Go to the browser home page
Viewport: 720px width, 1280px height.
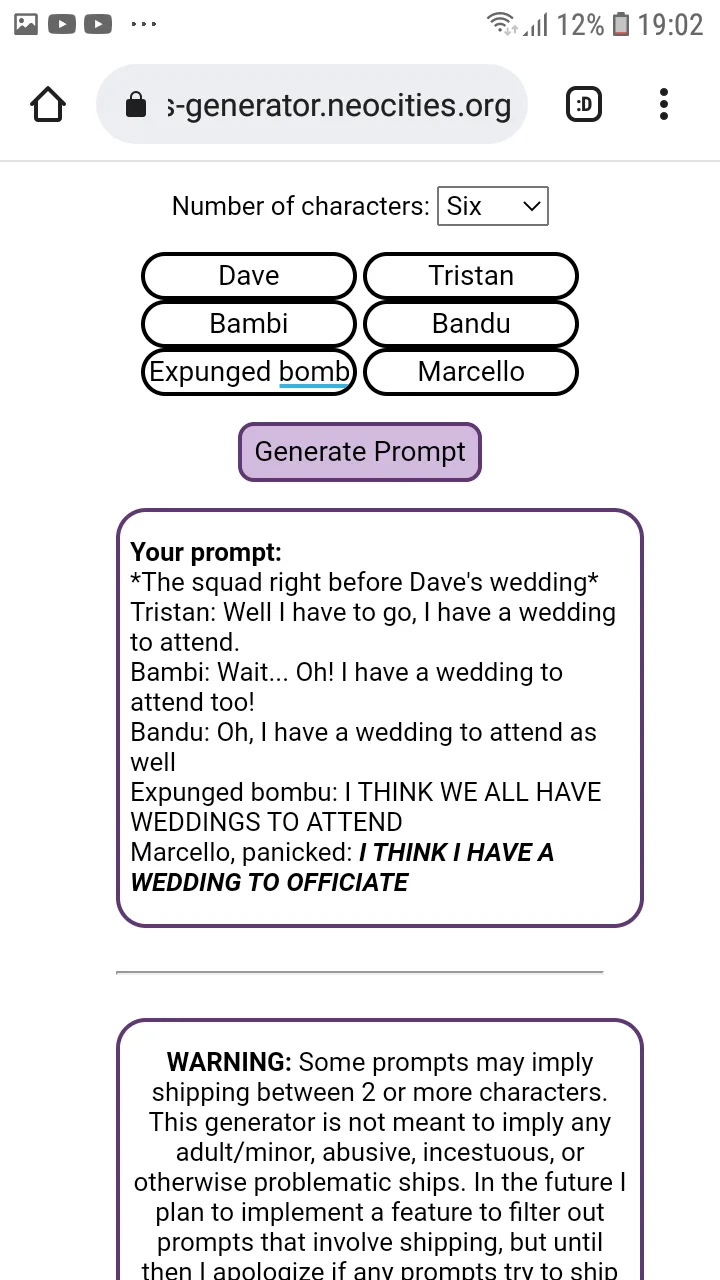pos(48,104)
